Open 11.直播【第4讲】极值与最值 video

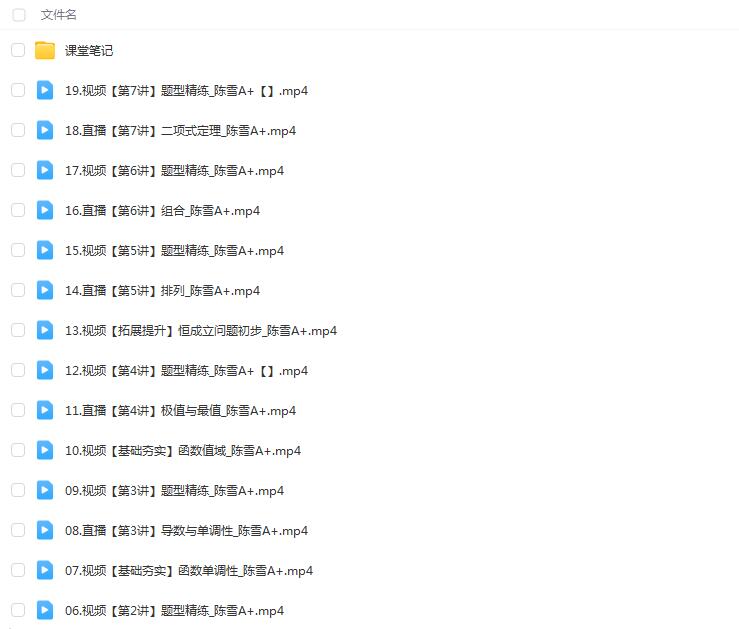[x=179, y=410]
